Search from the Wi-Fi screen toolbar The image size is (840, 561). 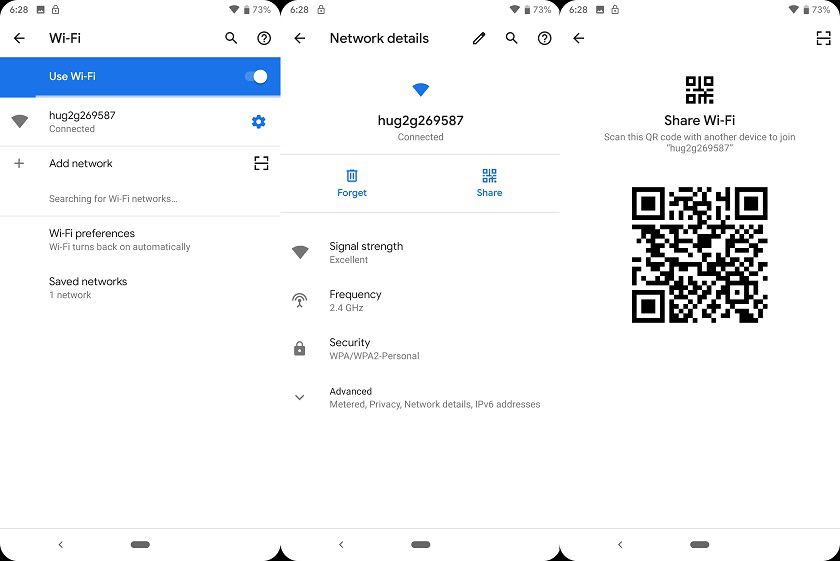click(231, 38)
